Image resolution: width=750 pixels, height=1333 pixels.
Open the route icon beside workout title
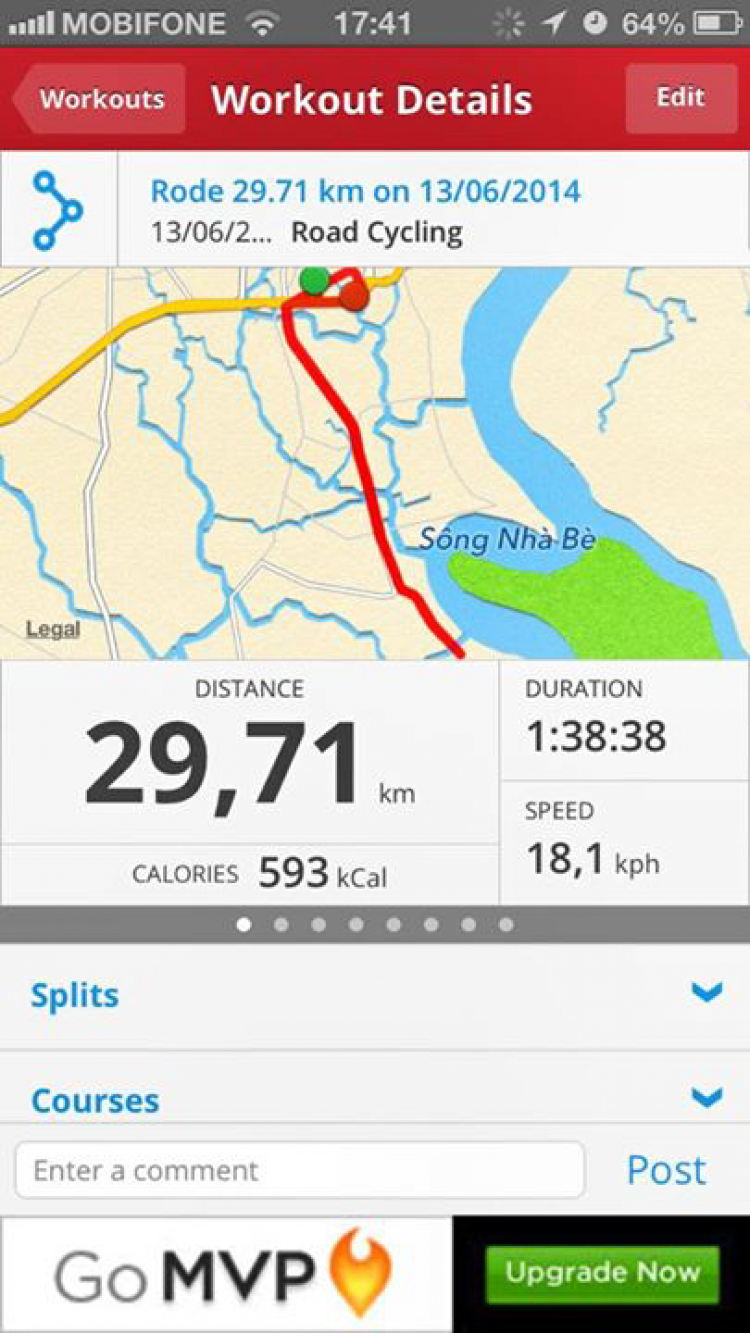point(58,210)
